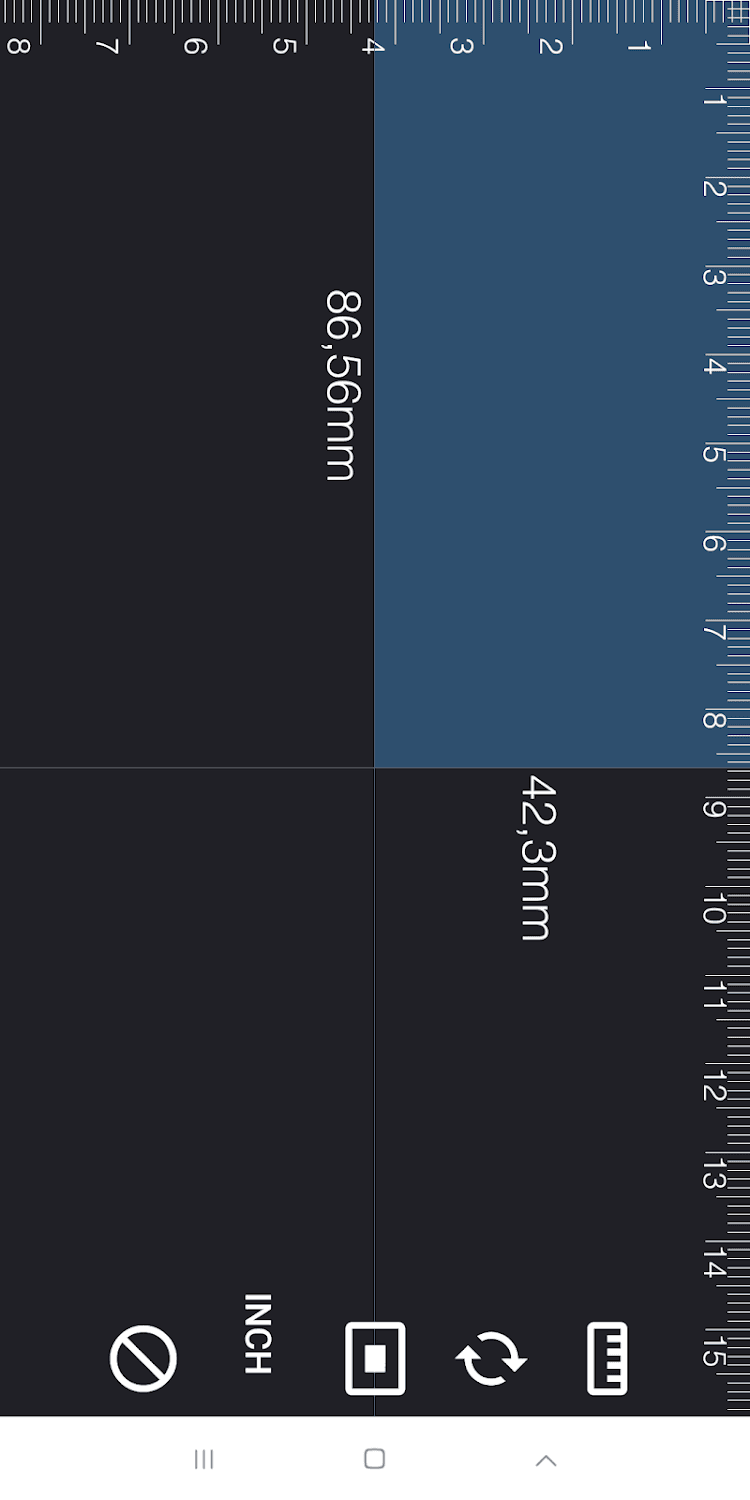Tap the circle-slash icon

(x=143, y=1358)
